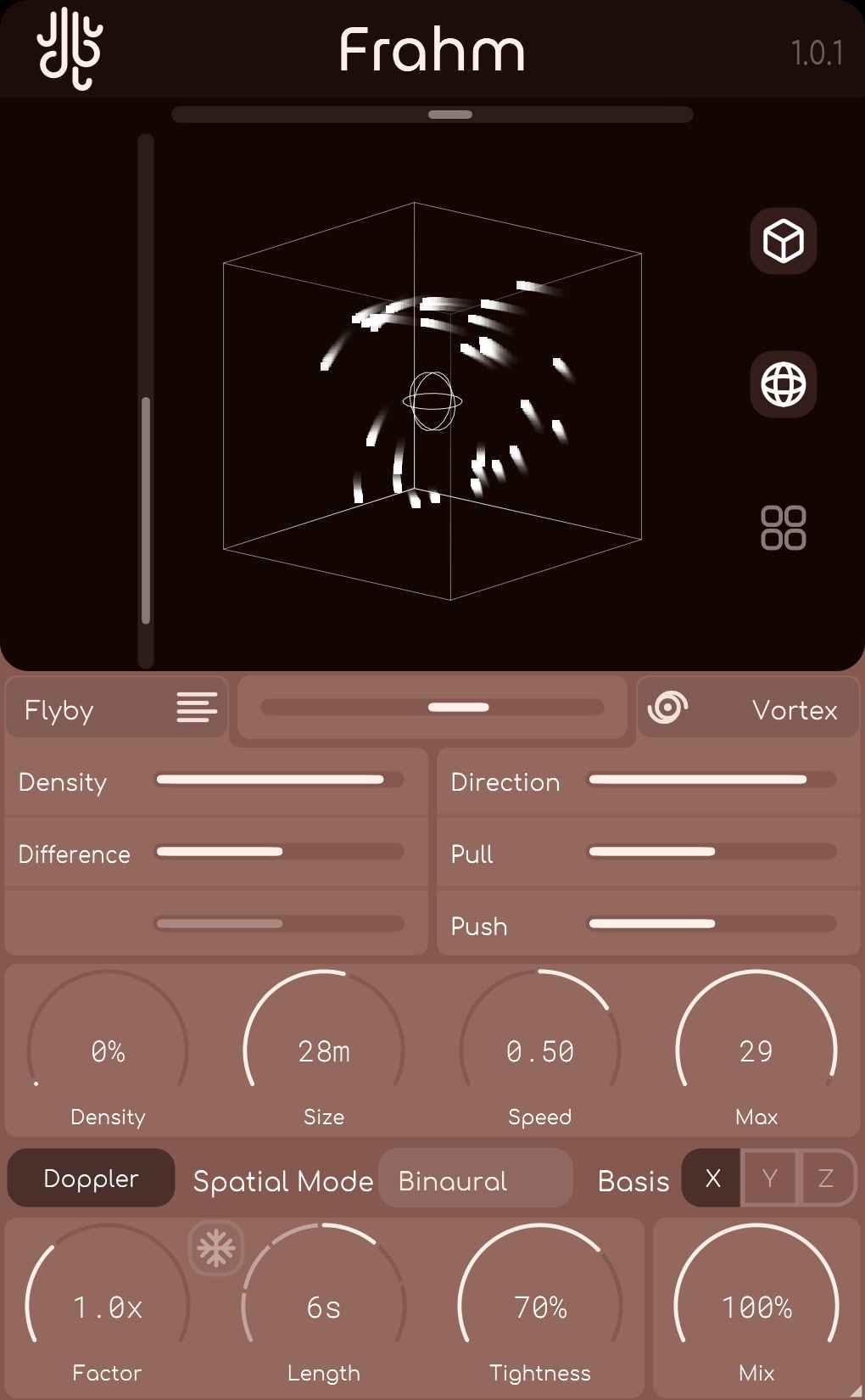
Task: Toggle the Doppler button
Action: click(x=91, y=1179)
